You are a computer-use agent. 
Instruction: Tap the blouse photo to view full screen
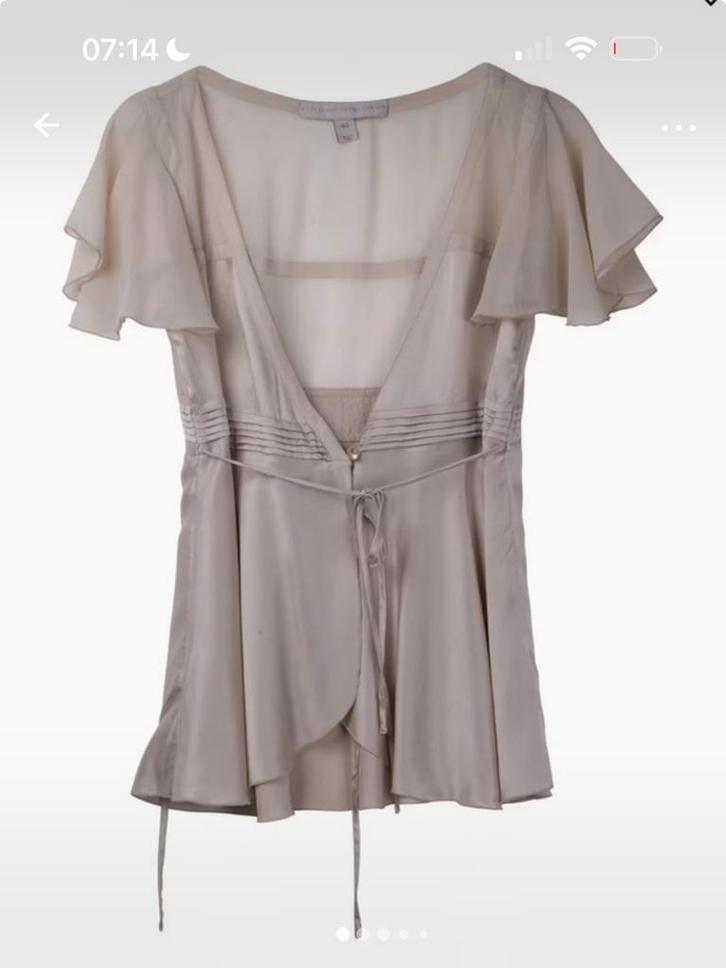[362, 500]
